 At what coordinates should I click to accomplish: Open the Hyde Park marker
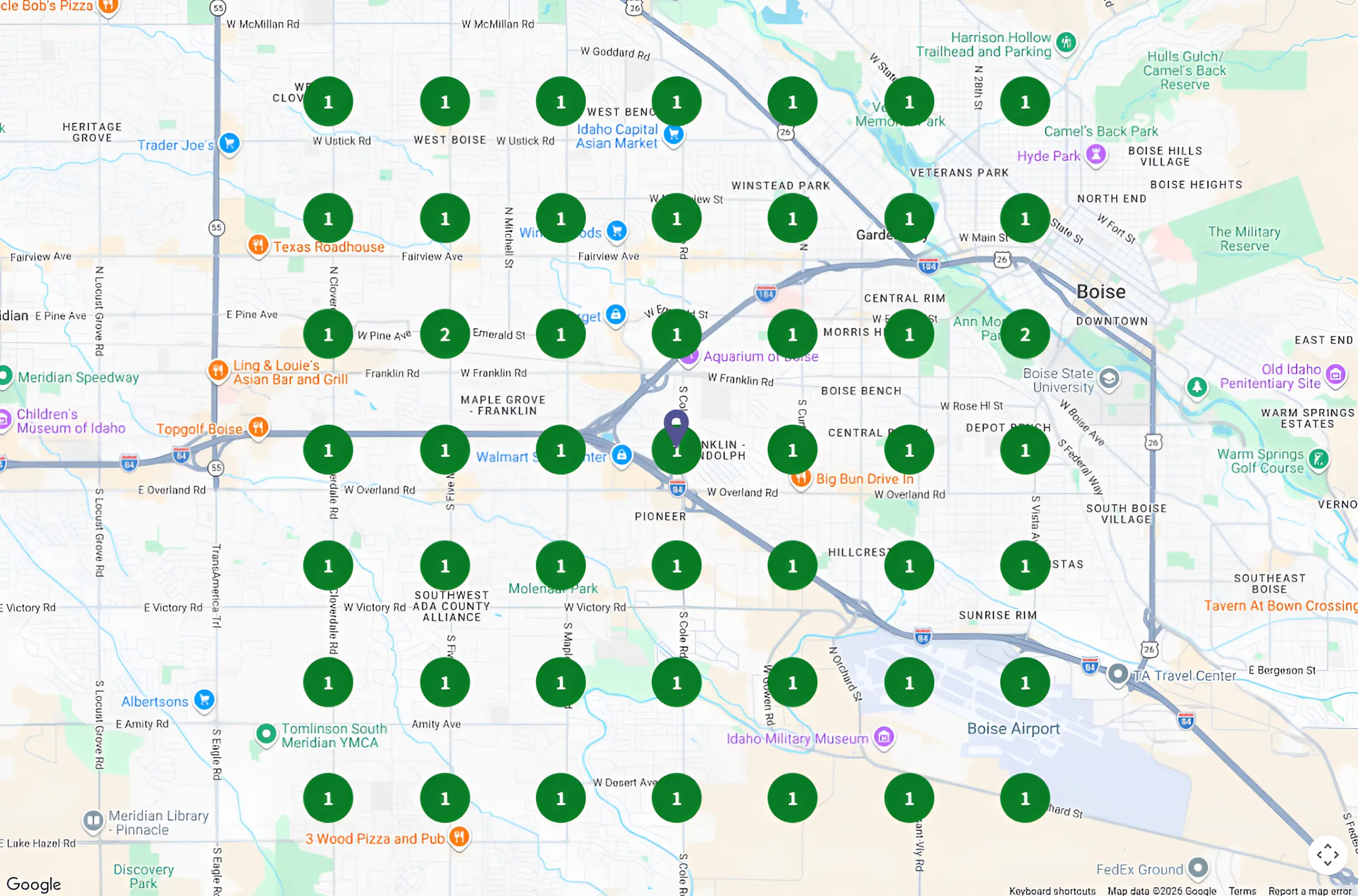click(x=1096, y=154)
